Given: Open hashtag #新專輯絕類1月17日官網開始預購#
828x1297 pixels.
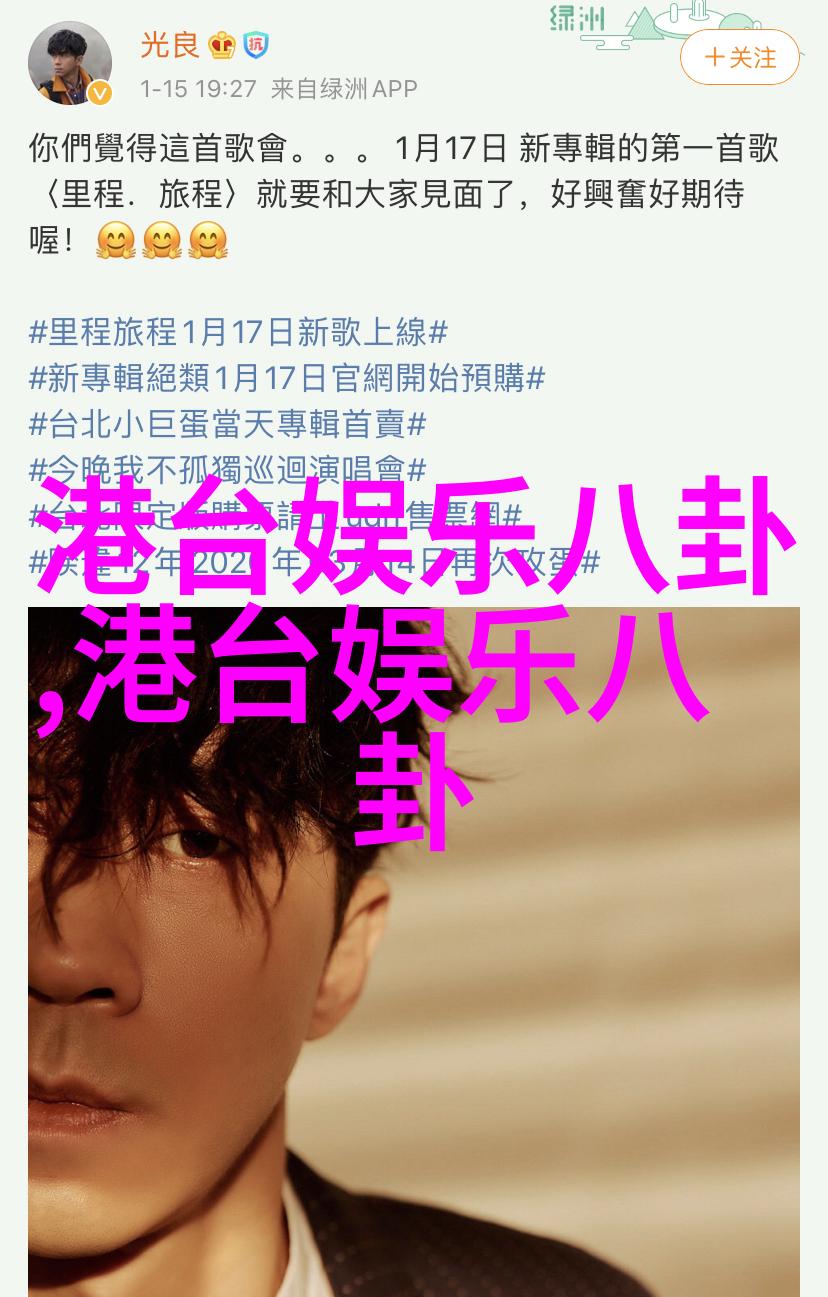Looking at the screenshot, I should click(x=287, y=378).
